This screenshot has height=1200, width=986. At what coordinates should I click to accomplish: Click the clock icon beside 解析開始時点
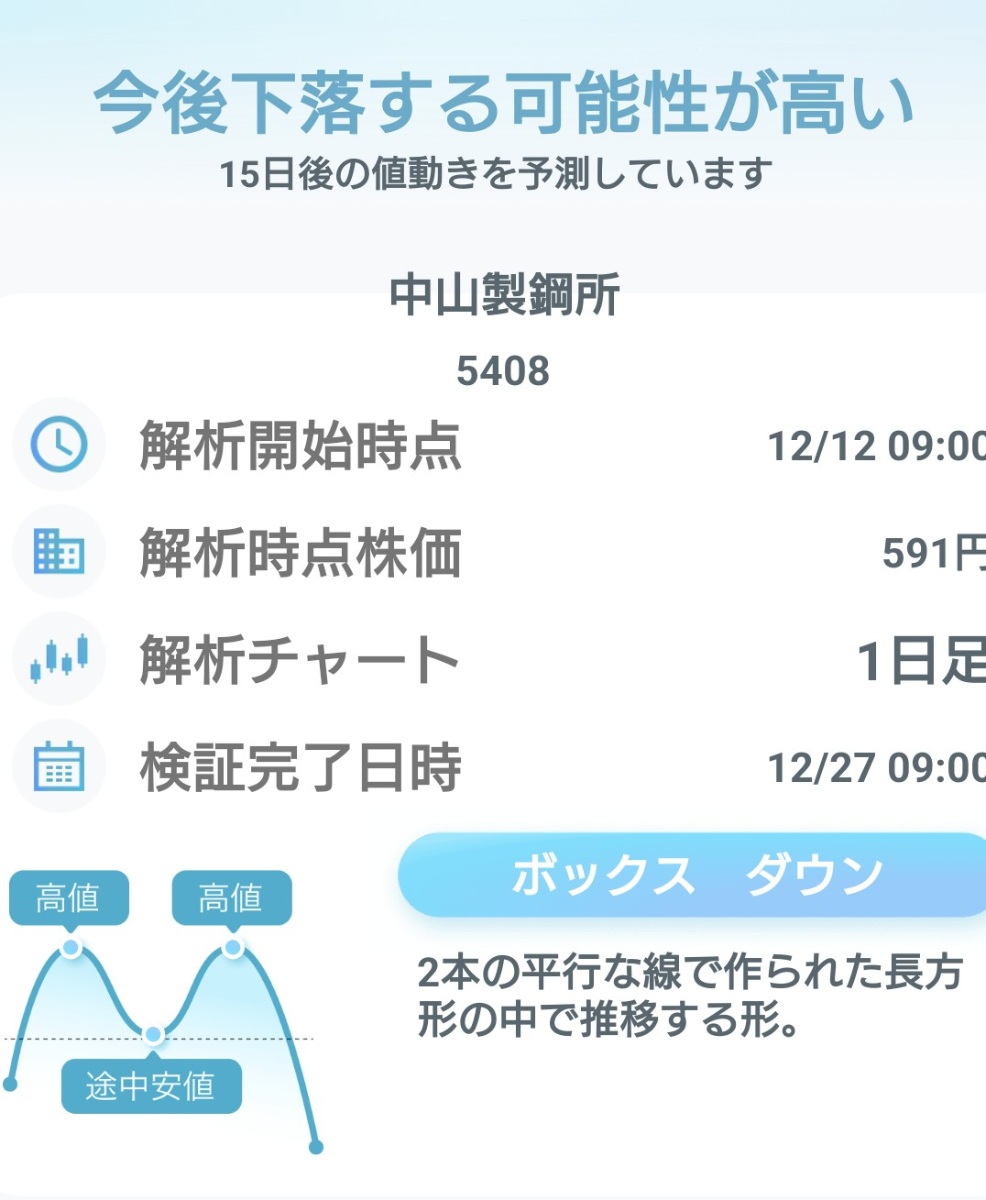58,443
